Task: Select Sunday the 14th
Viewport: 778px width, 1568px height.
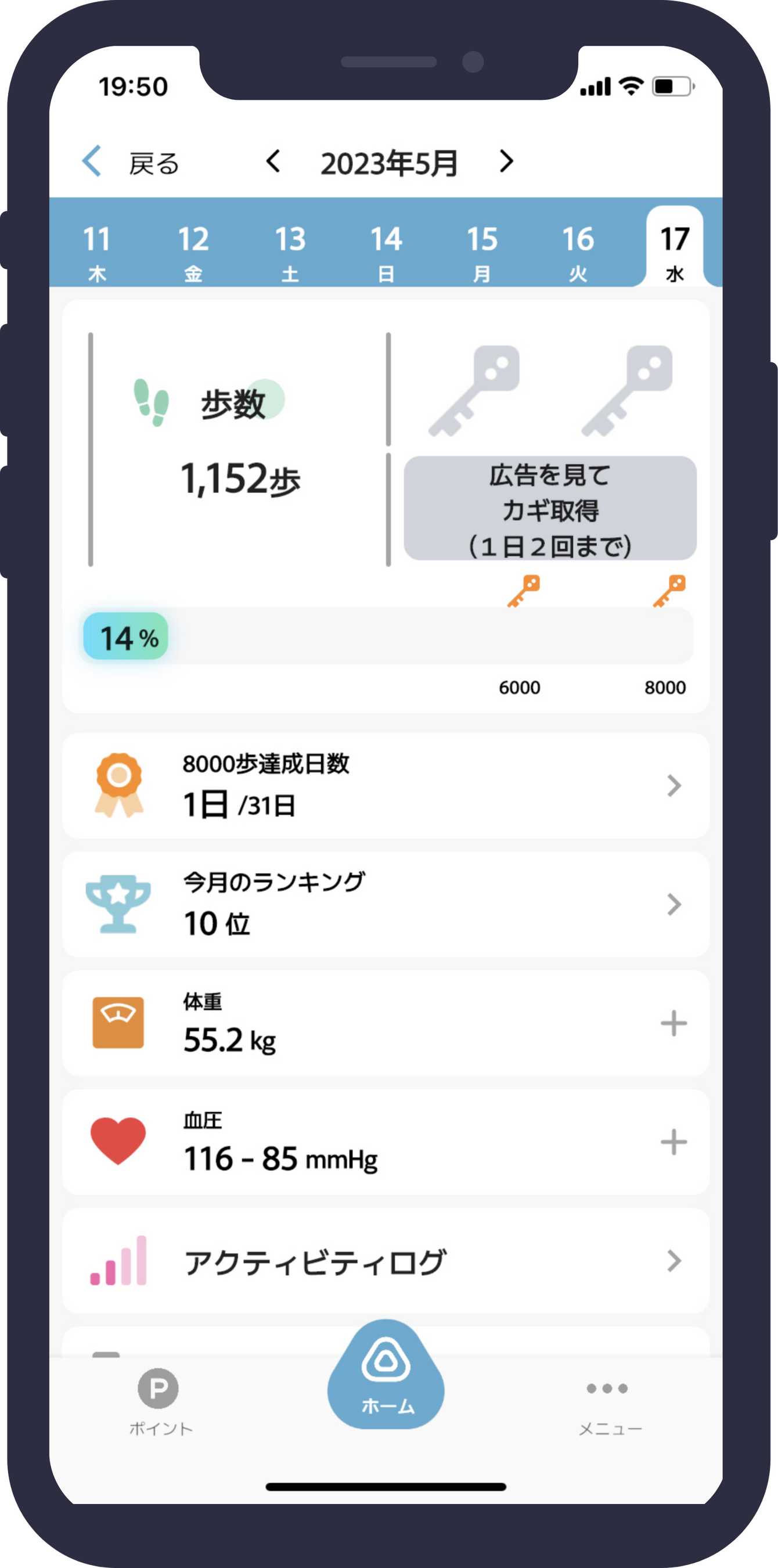Action: 386,251
